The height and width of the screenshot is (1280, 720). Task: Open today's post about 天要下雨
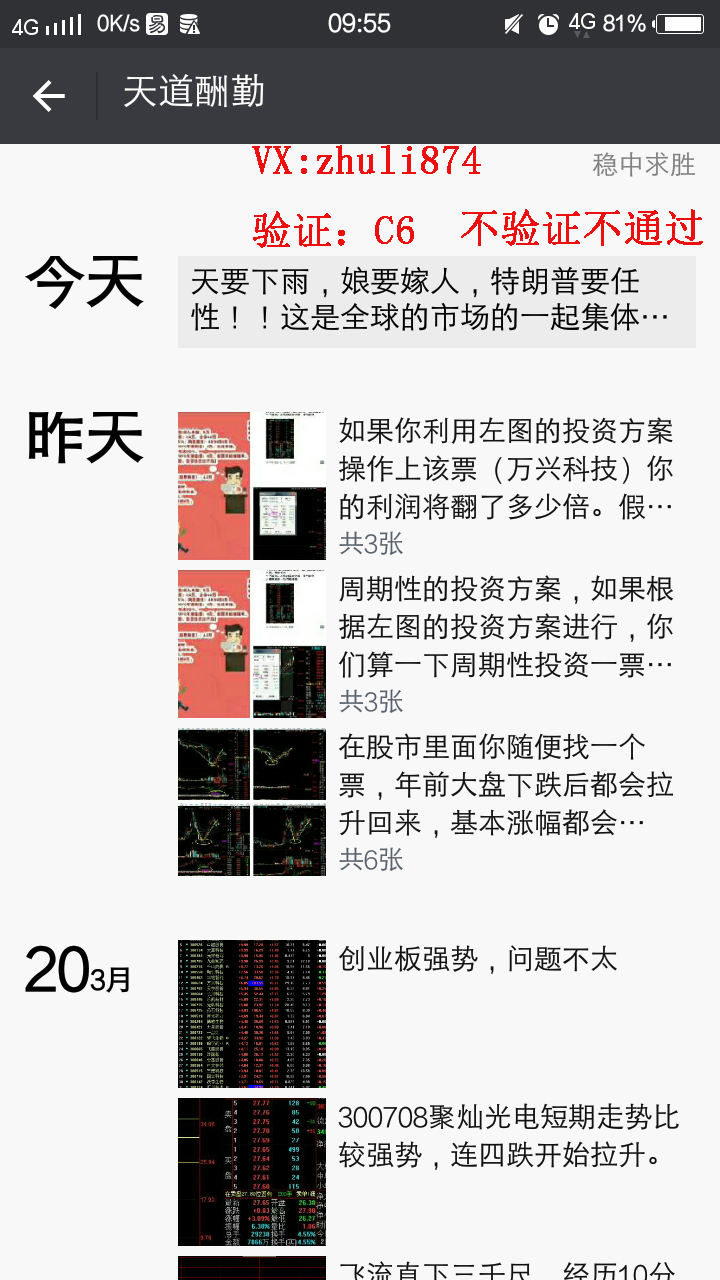(436, 301)
